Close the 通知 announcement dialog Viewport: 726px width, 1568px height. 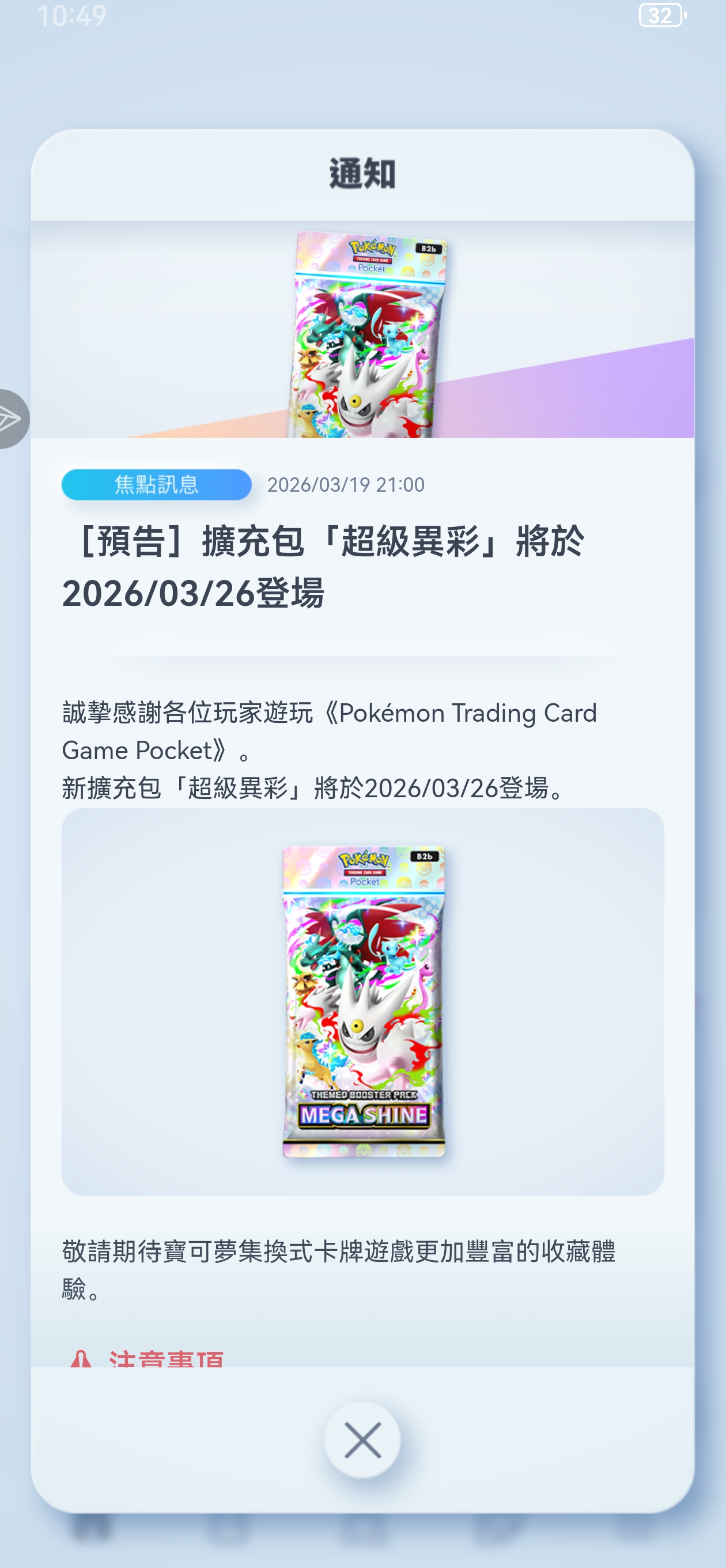[362, 1439]
